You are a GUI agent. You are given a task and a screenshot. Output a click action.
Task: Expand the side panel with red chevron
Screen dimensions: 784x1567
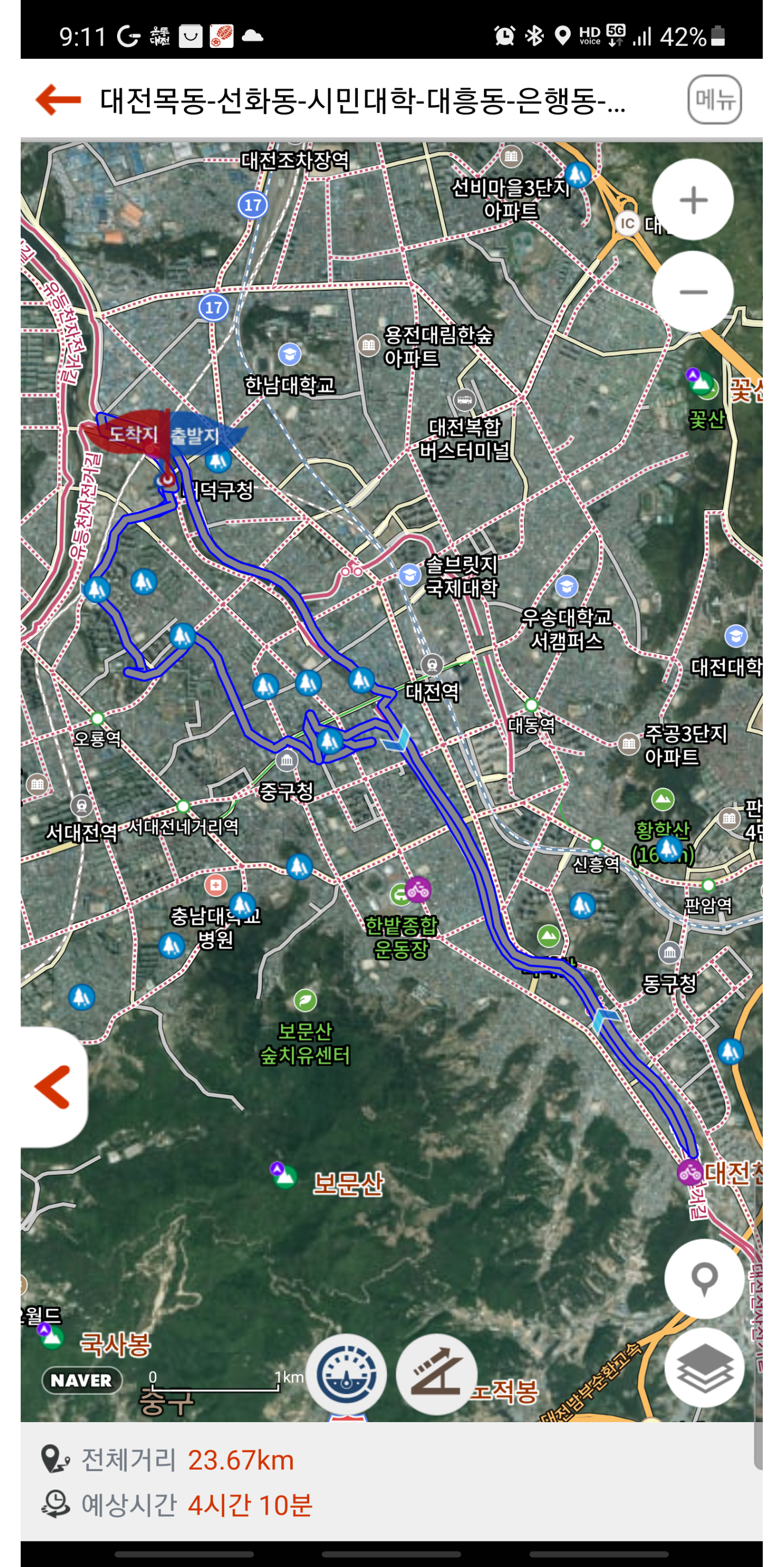click(x=53, y=1087)
